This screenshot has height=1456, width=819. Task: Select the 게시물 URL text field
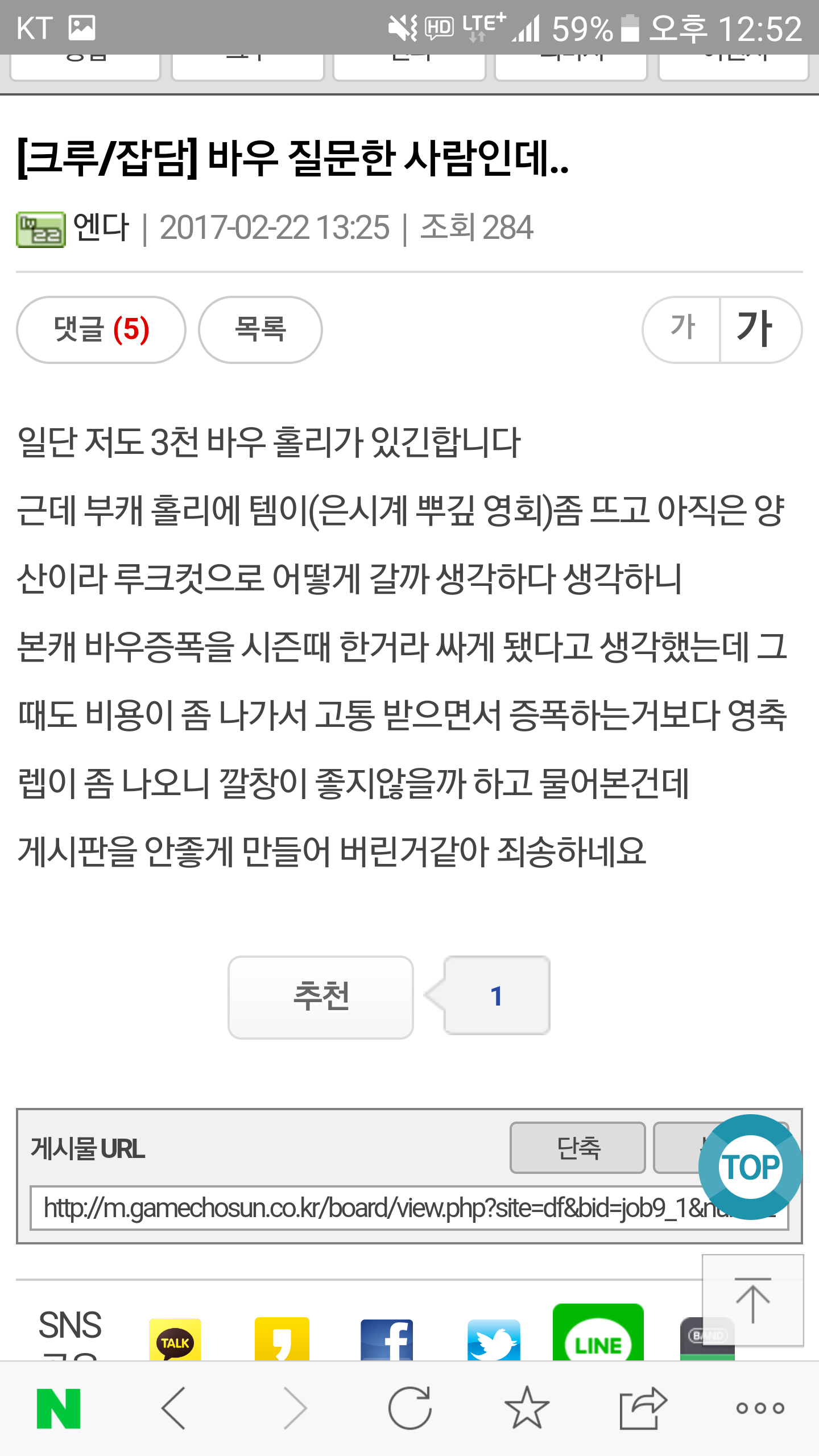[409, 1208]
